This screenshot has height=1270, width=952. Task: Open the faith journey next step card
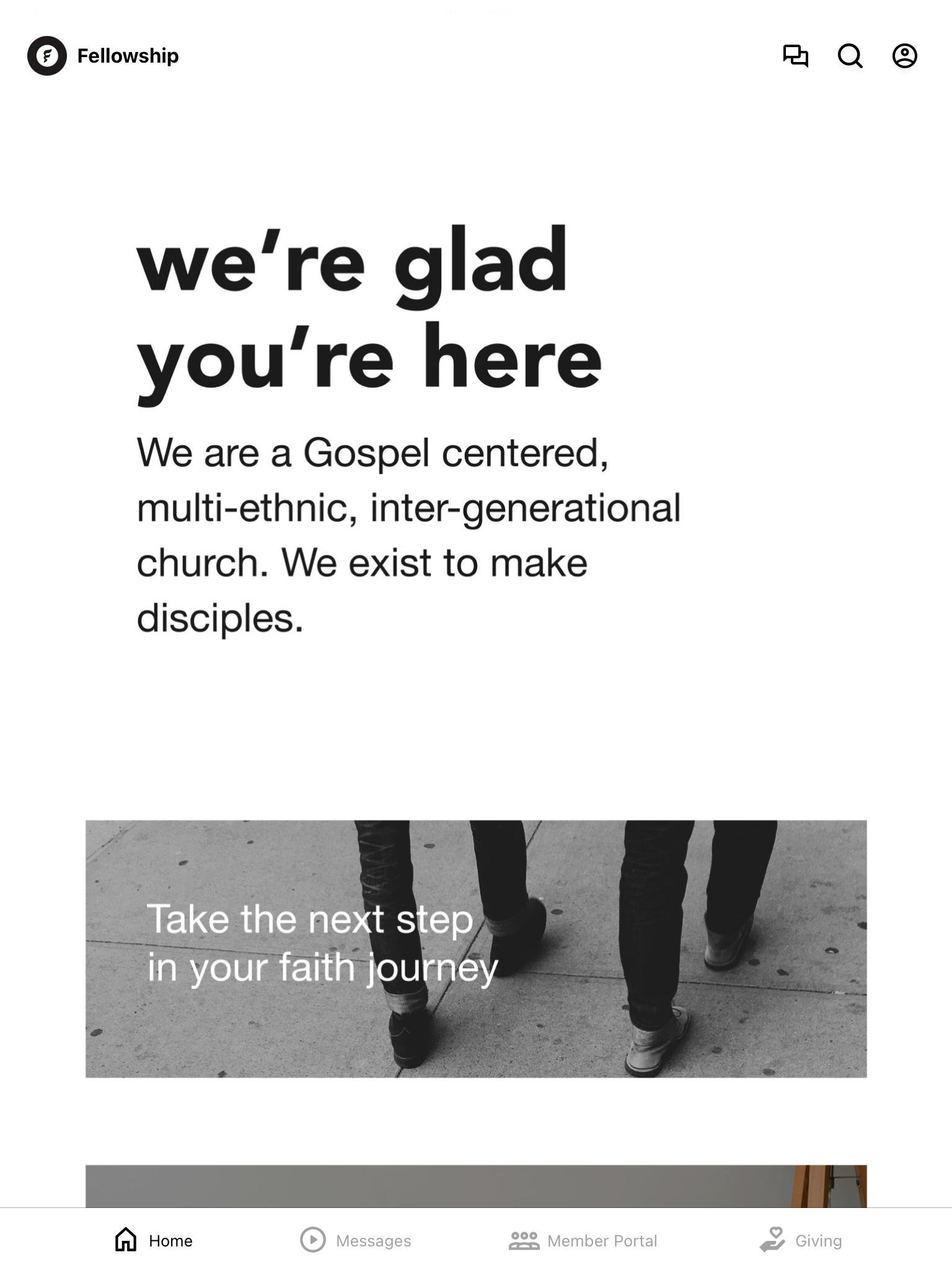pos(476,948)
